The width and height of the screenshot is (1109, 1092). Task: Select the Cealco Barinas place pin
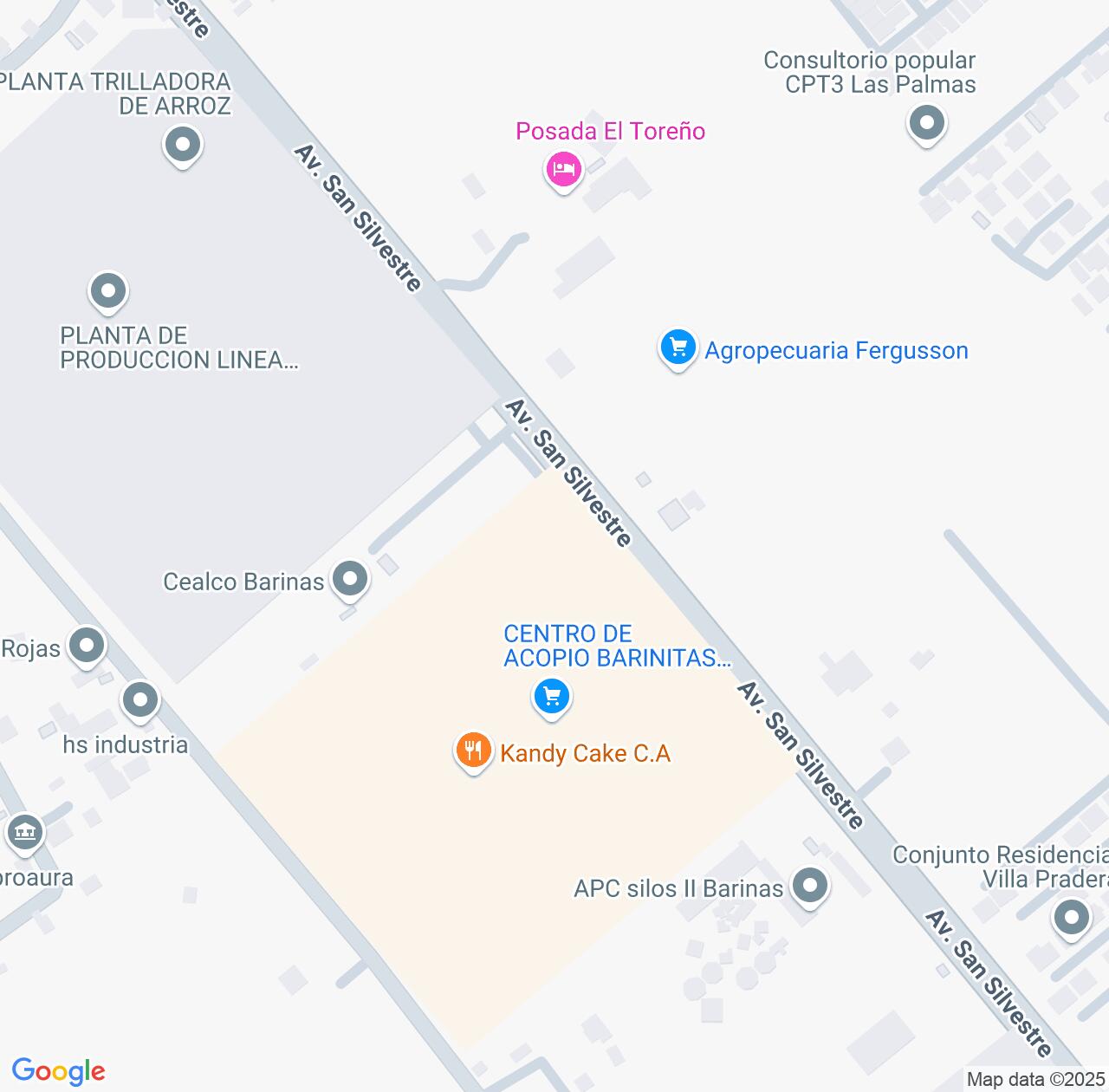[x=350, y=578]
